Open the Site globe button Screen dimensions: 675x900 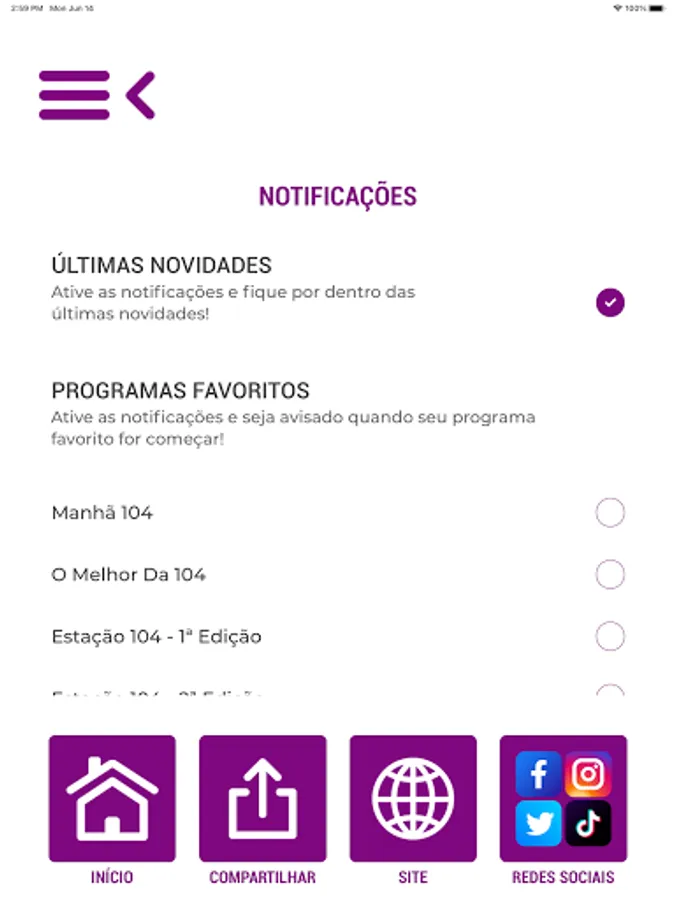pyautogui.click(x=413, y=799)
